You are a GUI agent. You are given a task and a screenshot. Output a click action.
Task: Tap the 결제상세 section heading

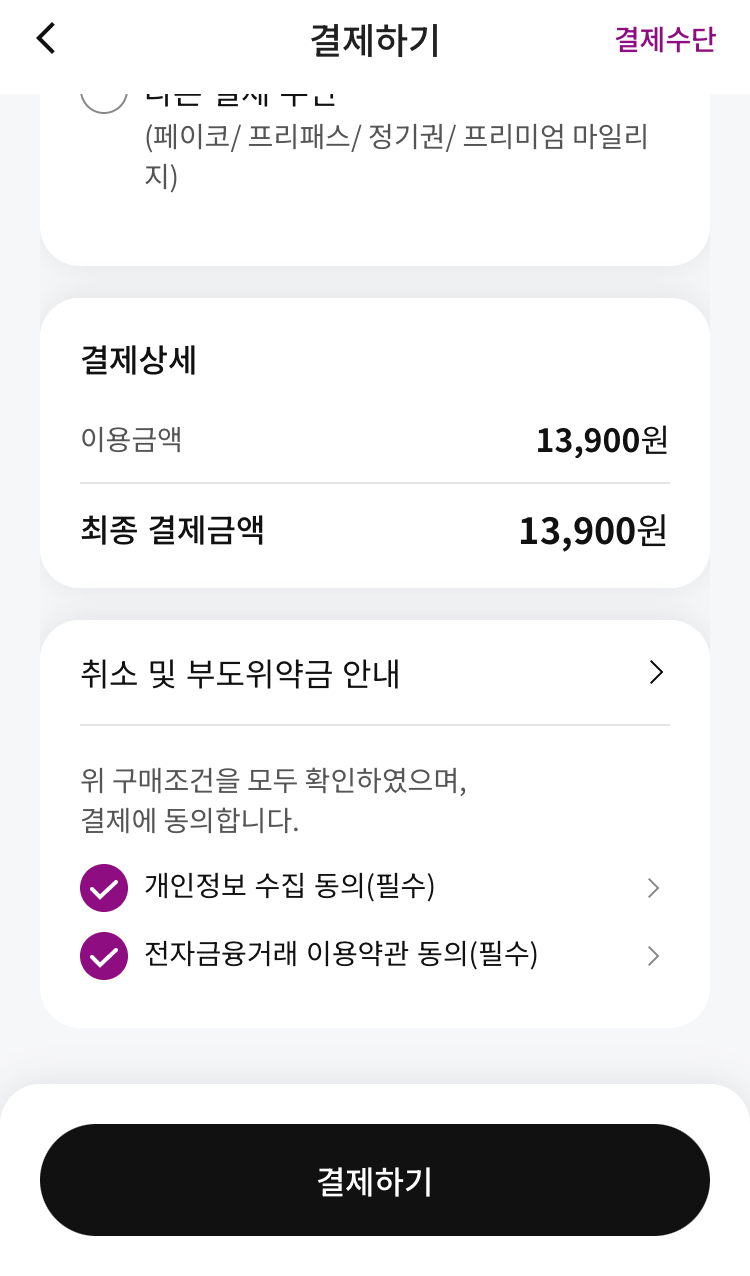coord(138,361)
